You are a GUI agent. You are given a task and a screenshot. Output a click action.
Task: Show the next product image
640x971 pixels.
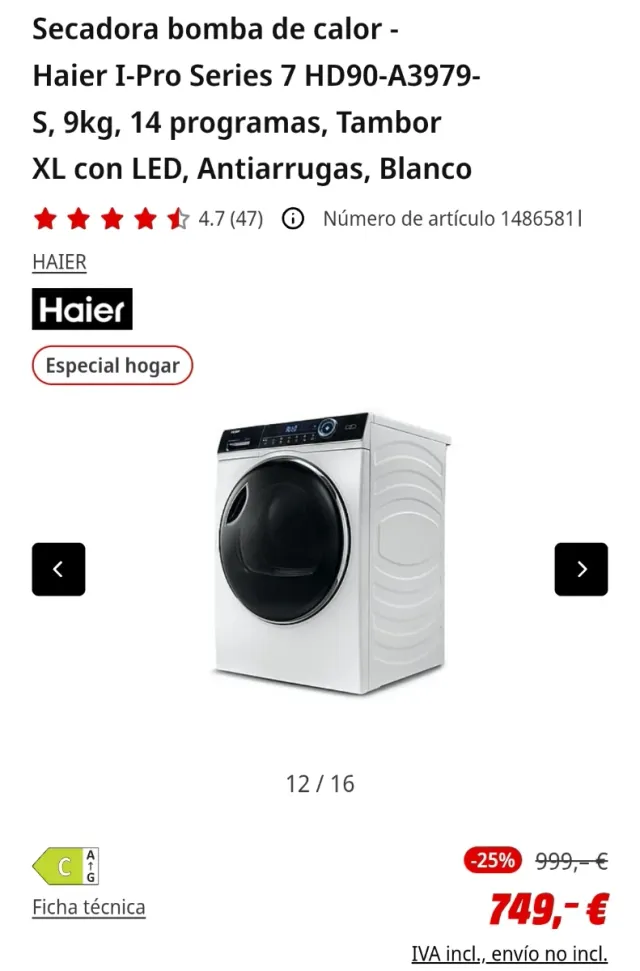581,569
